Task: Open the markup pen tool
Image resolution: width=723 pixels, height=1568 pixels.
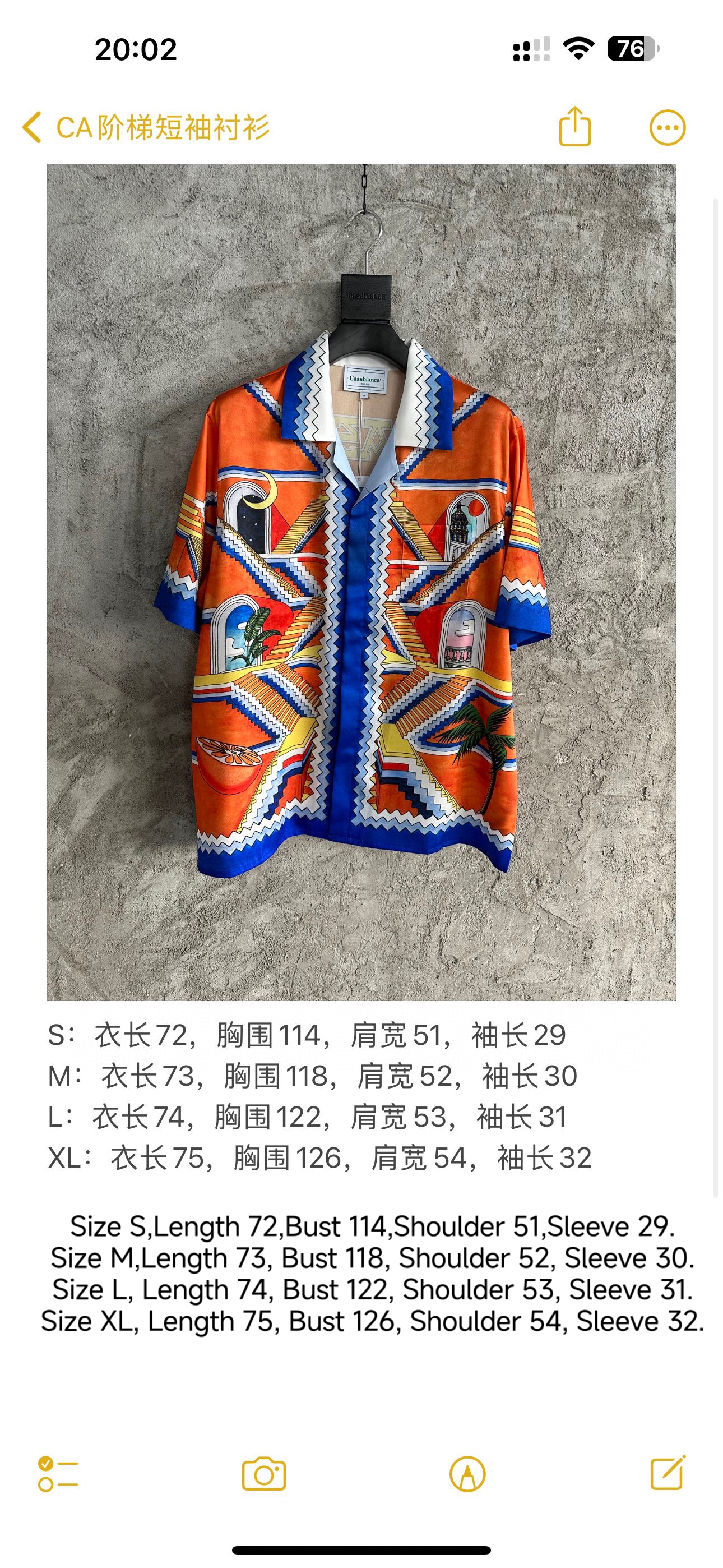Action: point(467,1474)
